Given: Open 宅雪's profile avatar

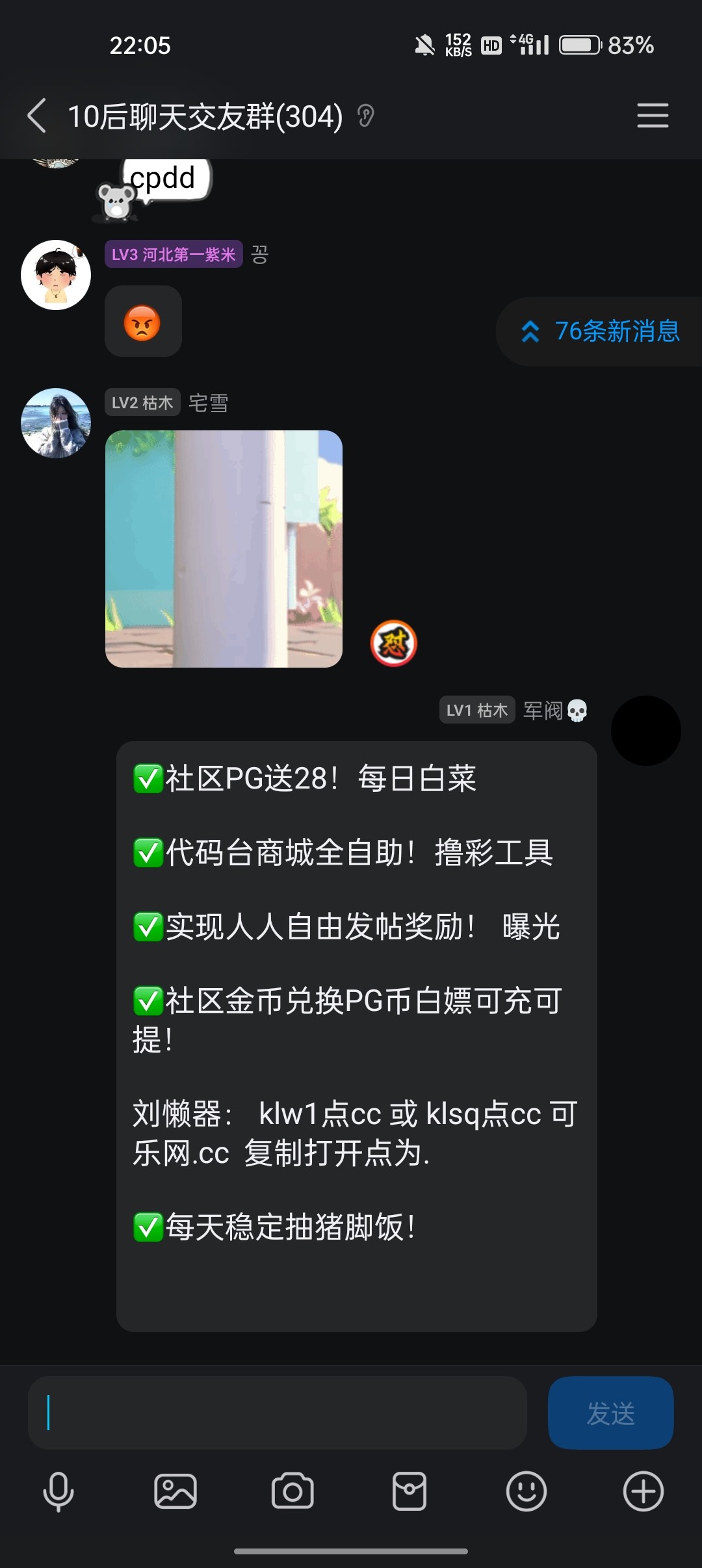Looking at the screenshot, I should click(x=56, y=423).
